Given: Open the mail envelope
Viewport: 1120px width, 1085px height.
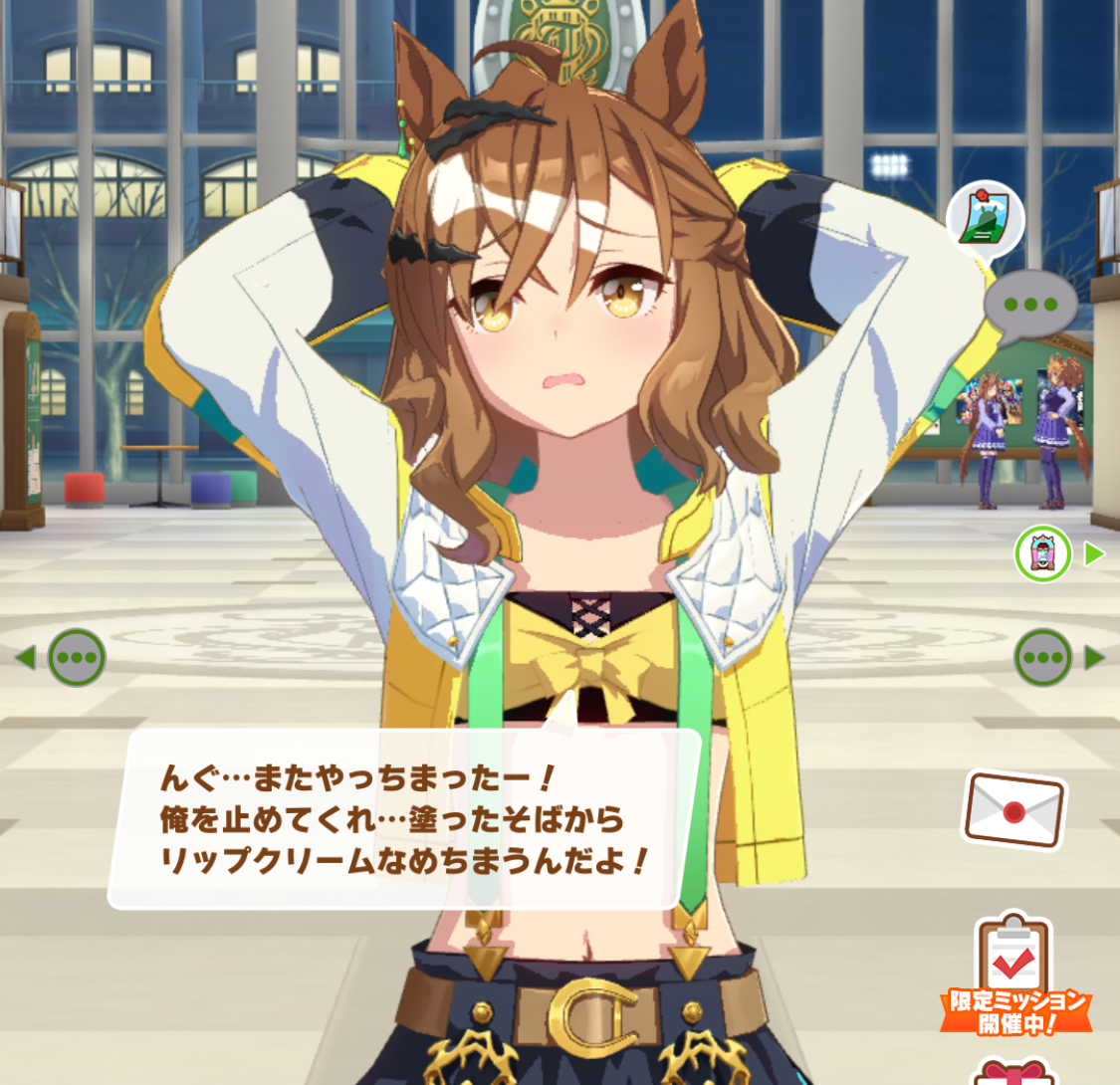Looking at the screenshot, I should [1013, 810].
